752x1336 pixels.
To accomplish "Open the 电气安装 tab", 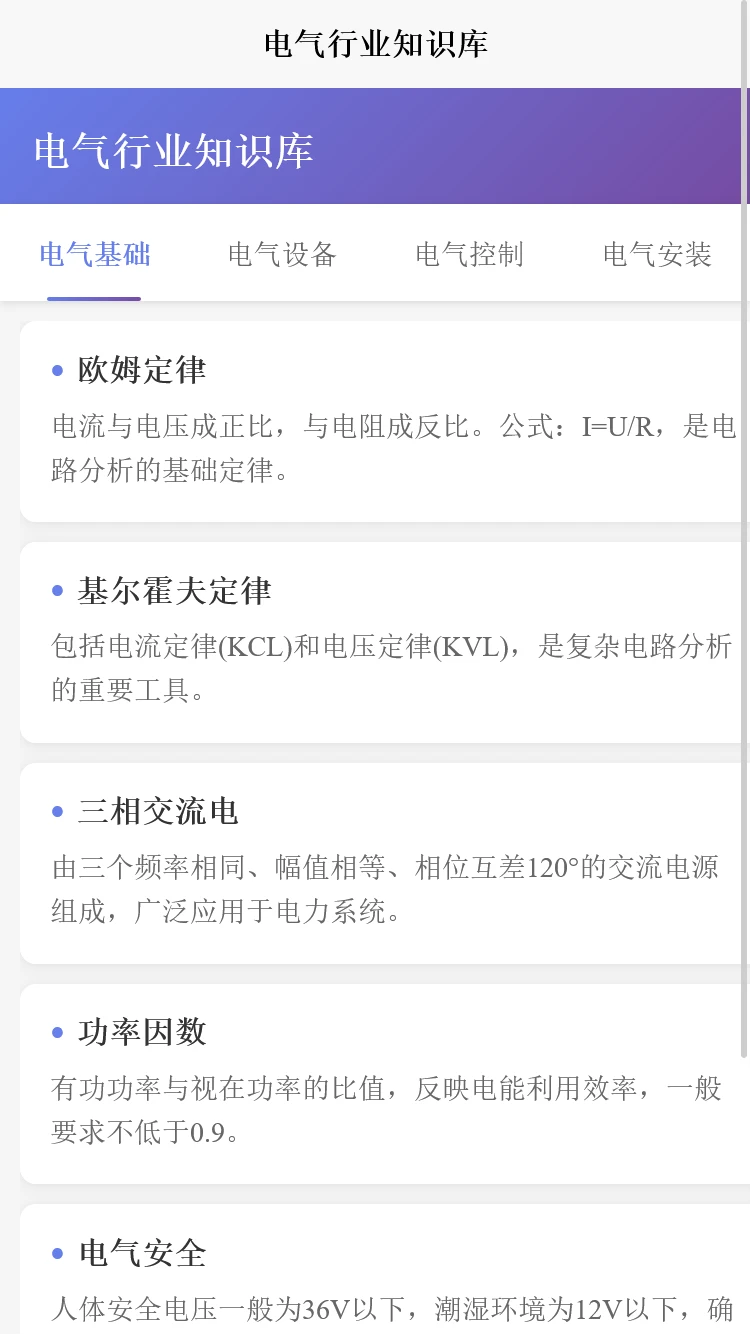I will pyautogui.click(x=657, y=254).
